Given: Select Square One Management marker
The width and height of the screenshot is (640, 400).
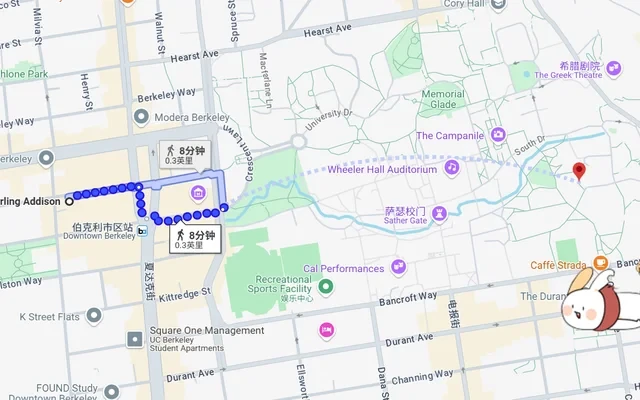Looking at the screenshot, I should [x=134, y=341].
